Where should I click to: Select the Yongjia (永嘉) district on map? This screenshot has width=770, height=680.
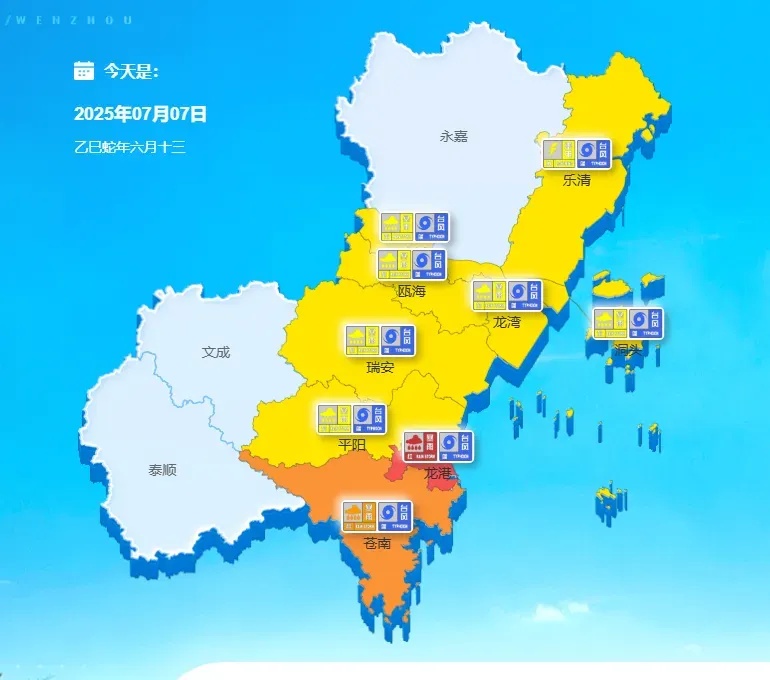(453, 136)
